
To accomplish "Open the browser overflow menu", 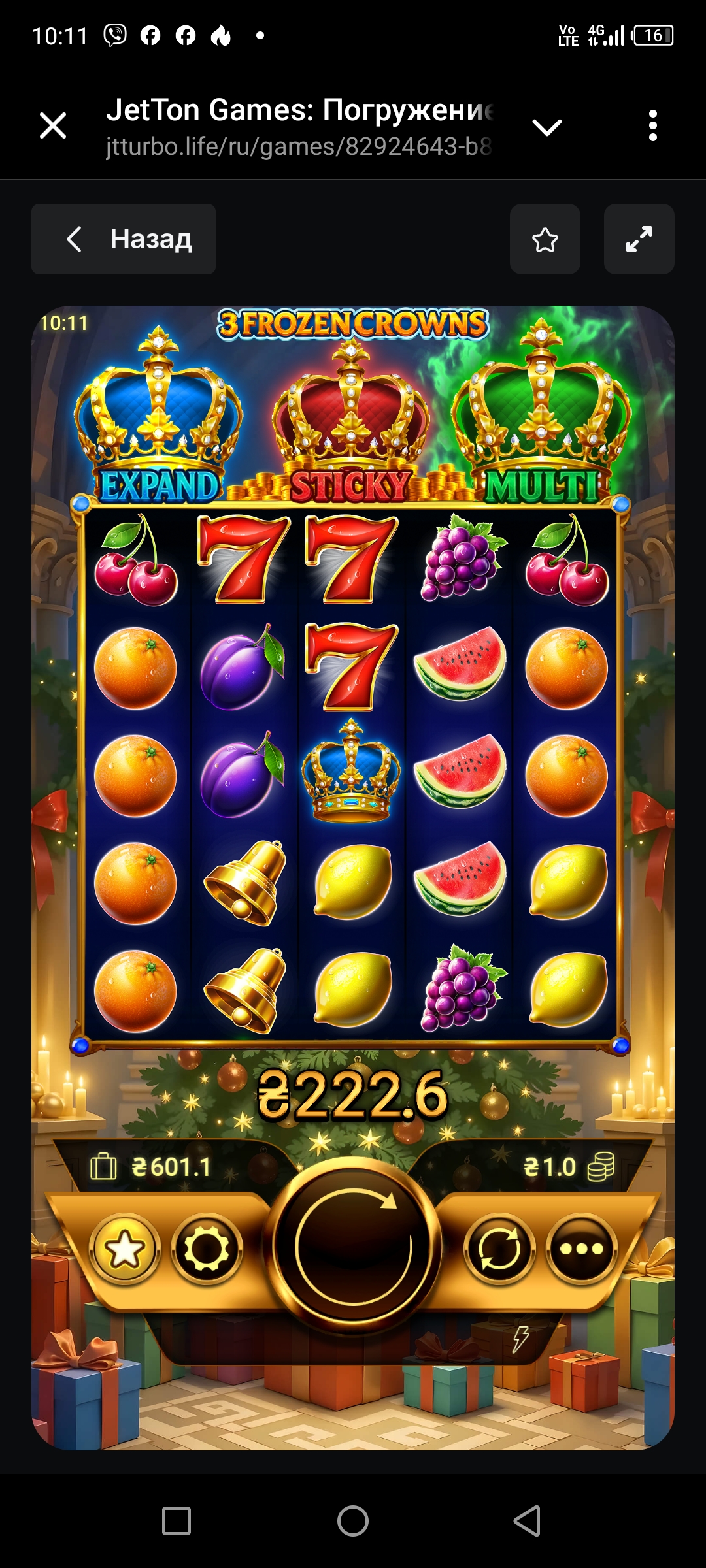I will 652,125.
